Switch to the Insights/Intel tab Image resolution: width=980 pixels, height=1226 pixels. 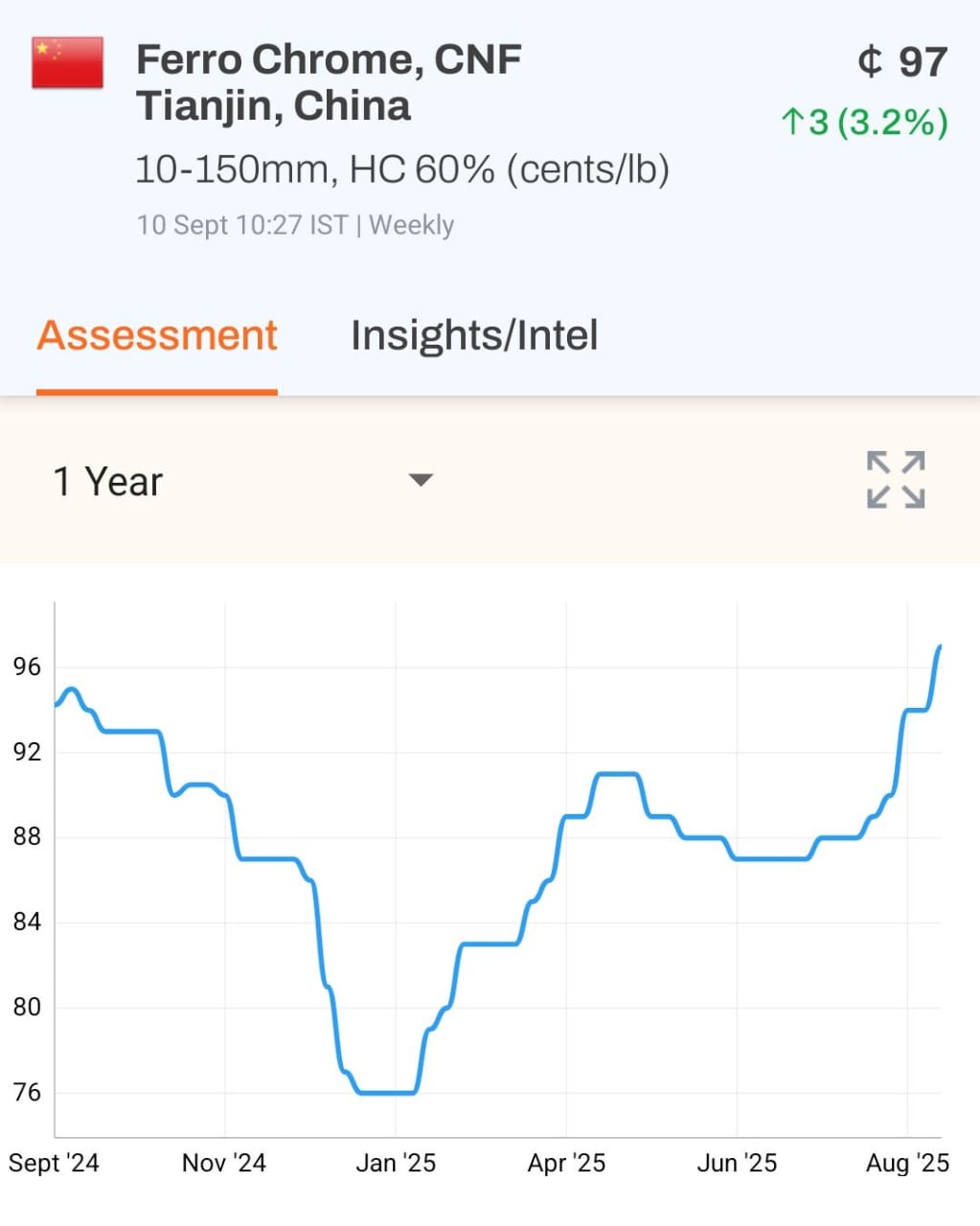point(474,336)
